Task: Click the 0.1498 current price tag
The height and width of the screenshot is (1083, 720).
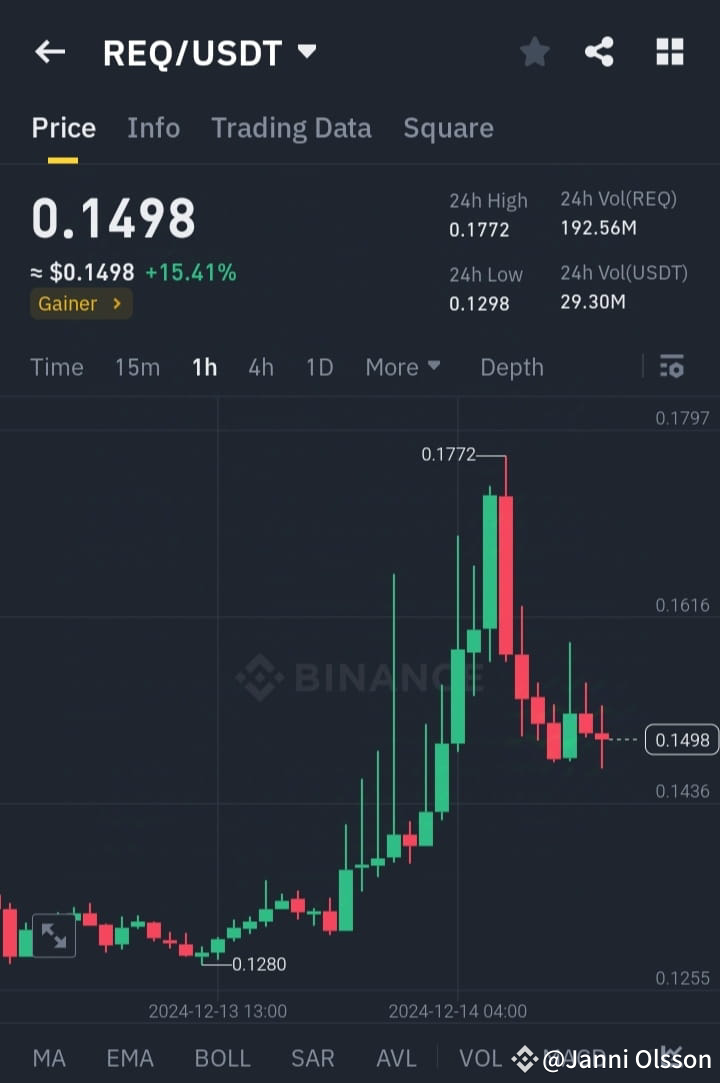Action: point(683,740)
